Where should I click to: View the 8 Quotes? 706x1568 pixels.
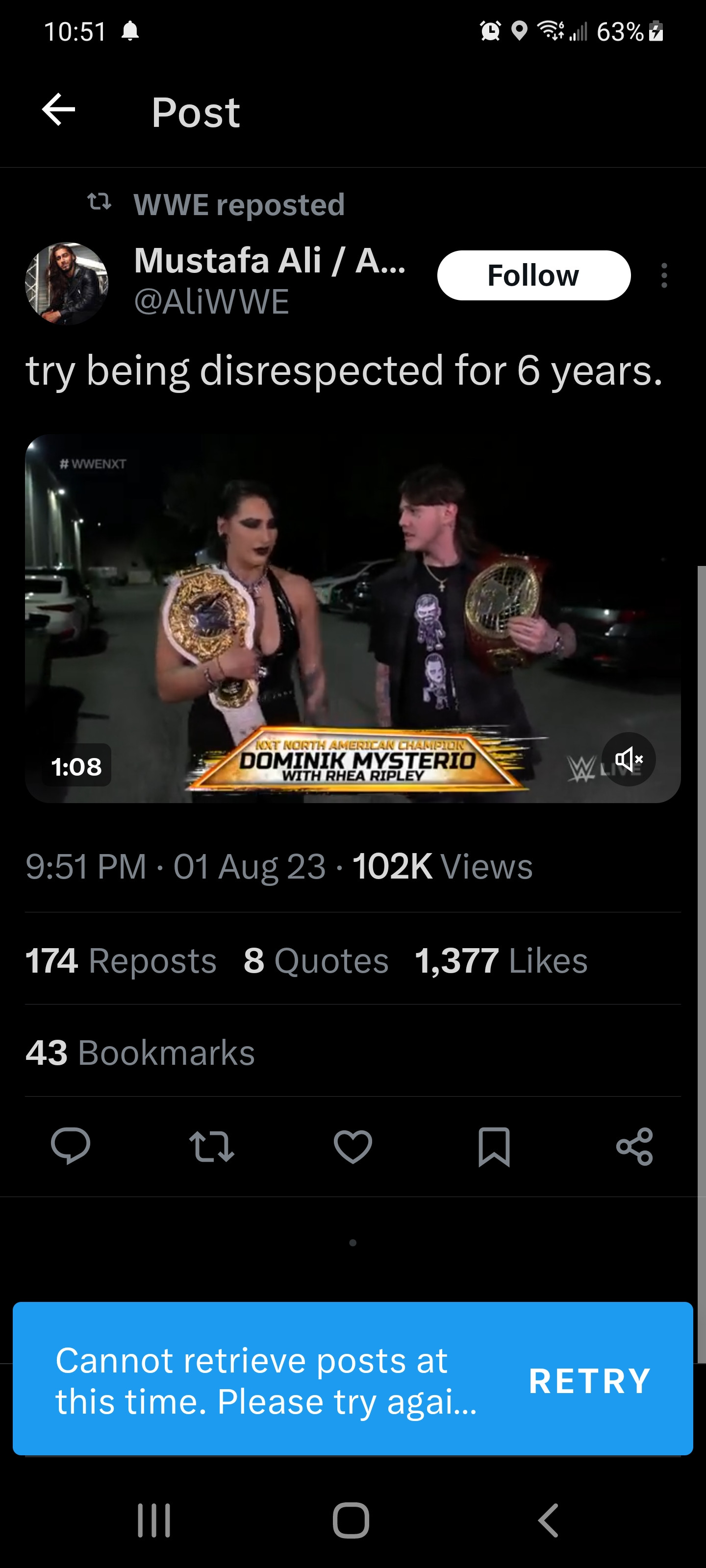tap(316, 960)
